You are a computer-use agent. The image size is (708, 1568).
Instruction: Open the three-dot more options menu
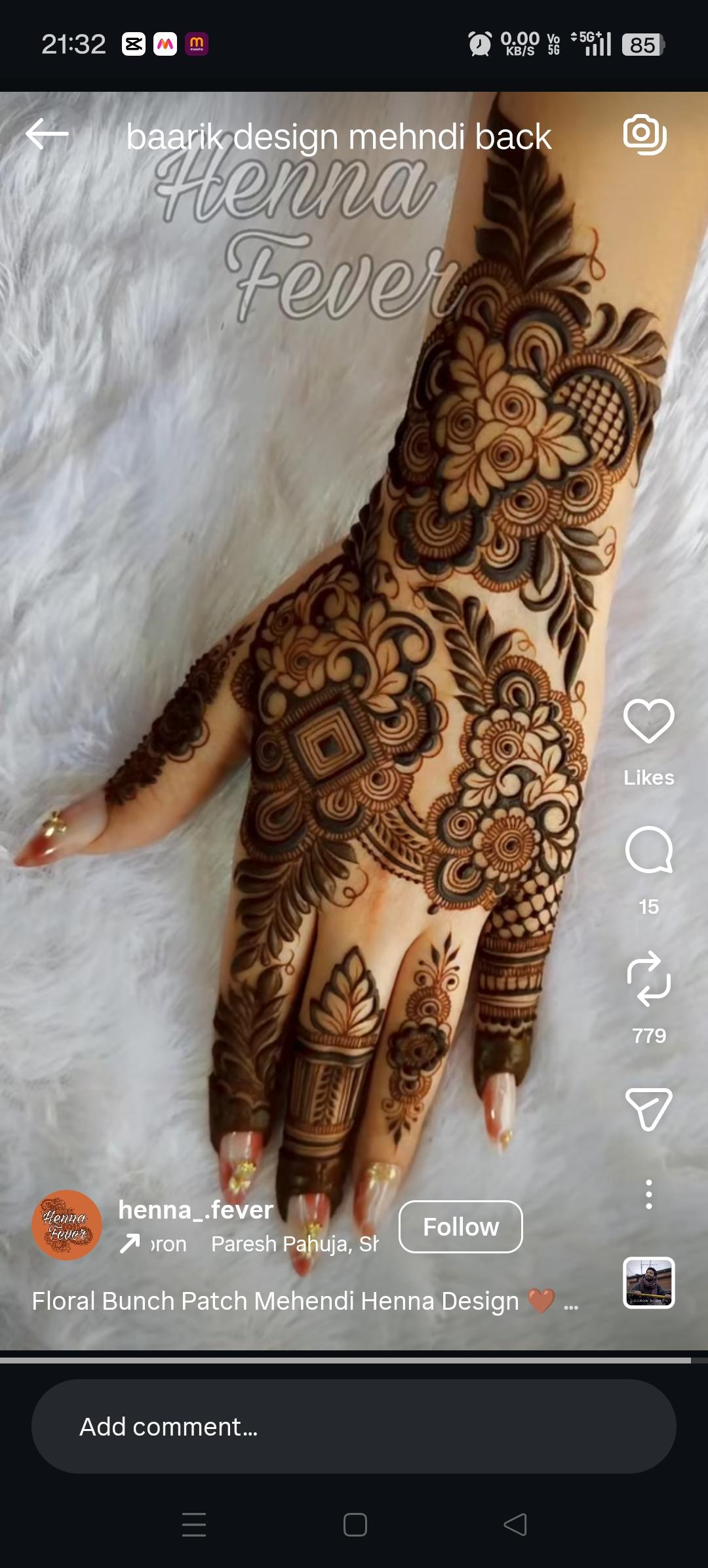click(x=648, y=1194)
